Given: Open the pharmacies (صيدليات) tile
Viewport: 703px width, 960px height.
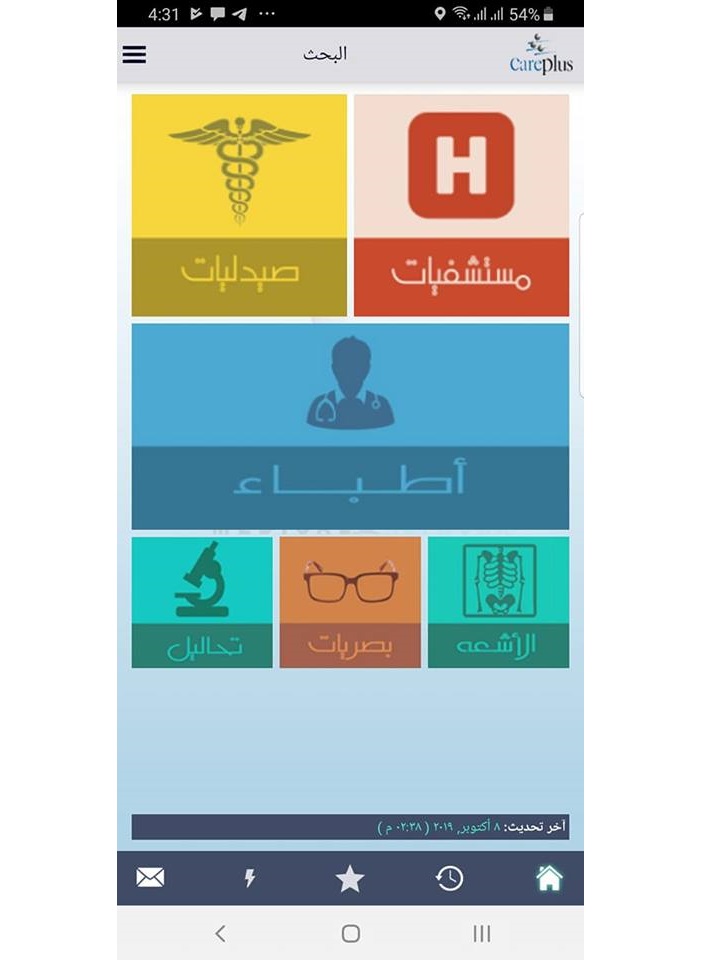Looking at the screenshot, I should pos(239,205).
